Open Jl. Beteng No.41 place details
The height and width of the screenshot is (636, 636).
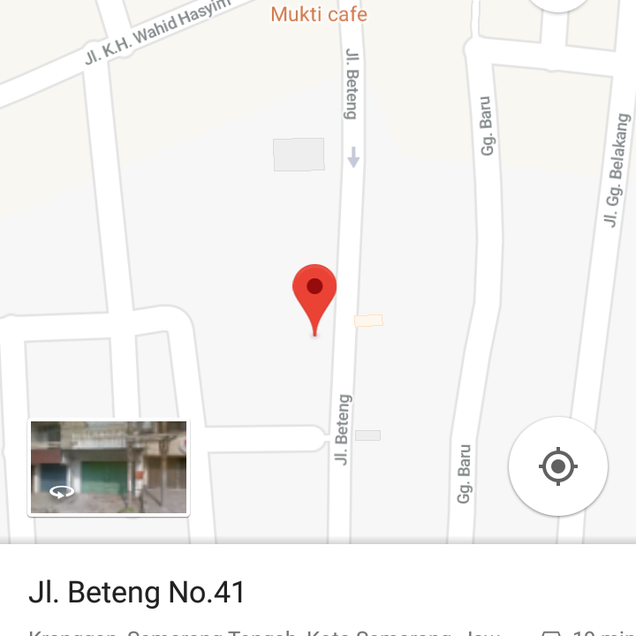(x=137, y=592)
